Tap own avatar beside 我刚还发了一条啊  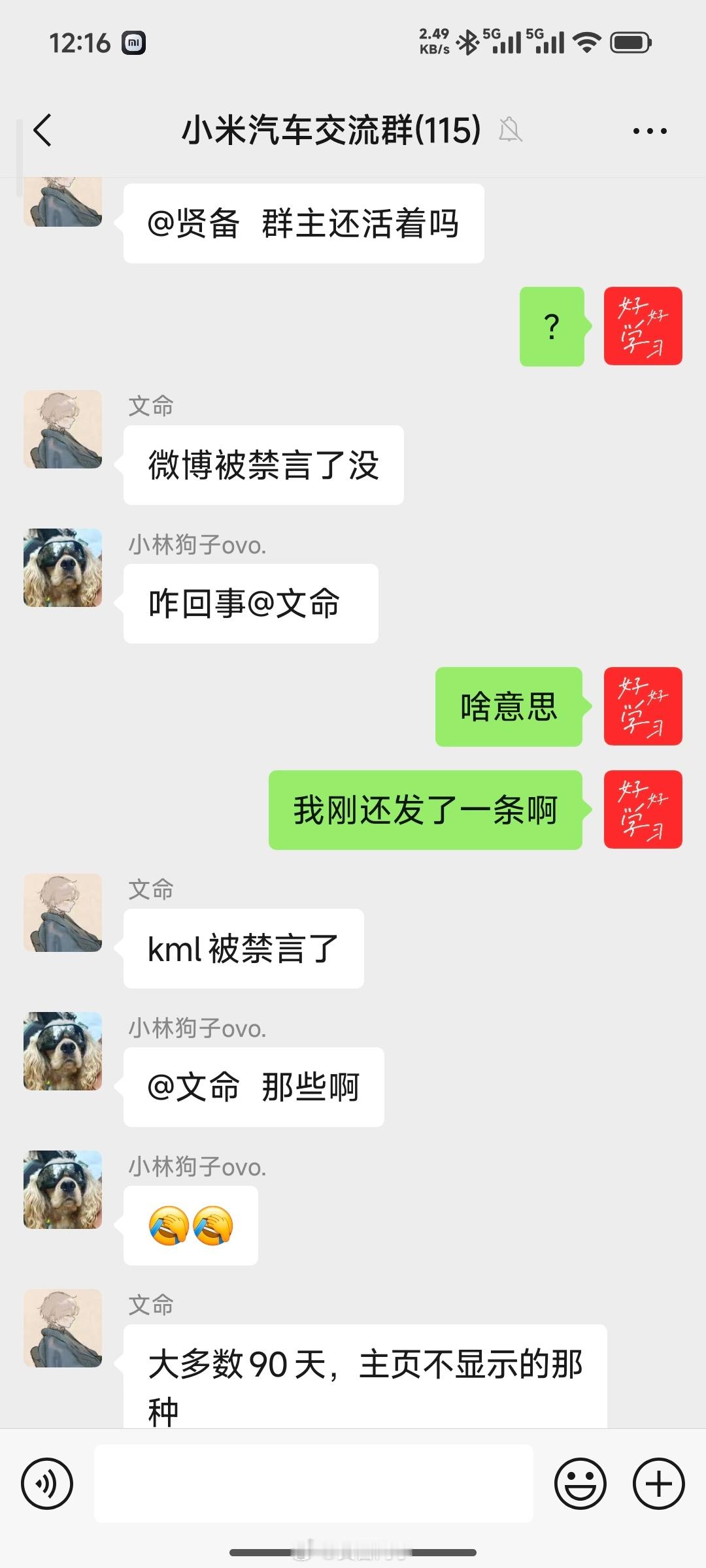click(x=643, y=809)
